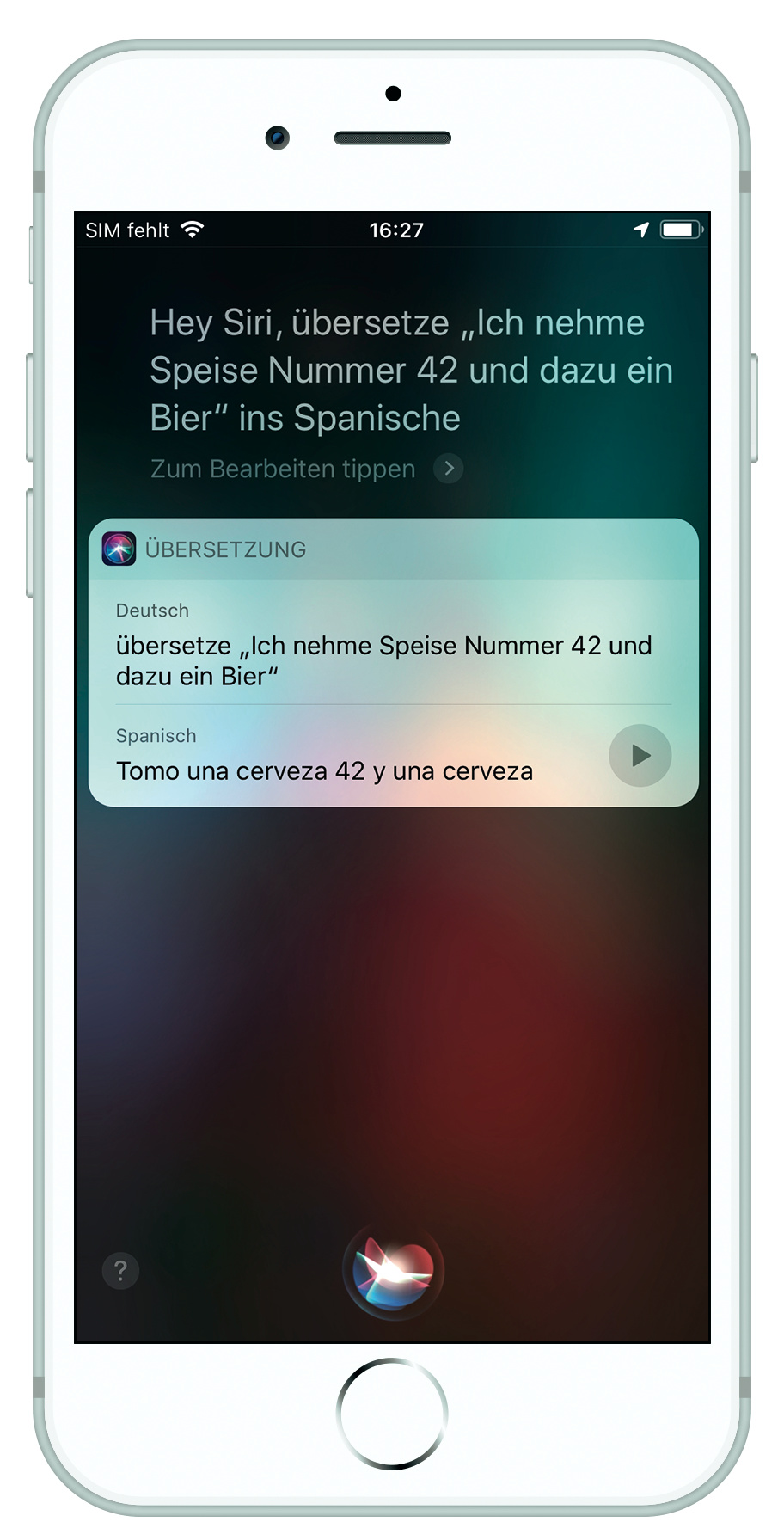Play the Spanish translation audio
The width and height of the screenshot is (784, 1528).
coord(640,755)
